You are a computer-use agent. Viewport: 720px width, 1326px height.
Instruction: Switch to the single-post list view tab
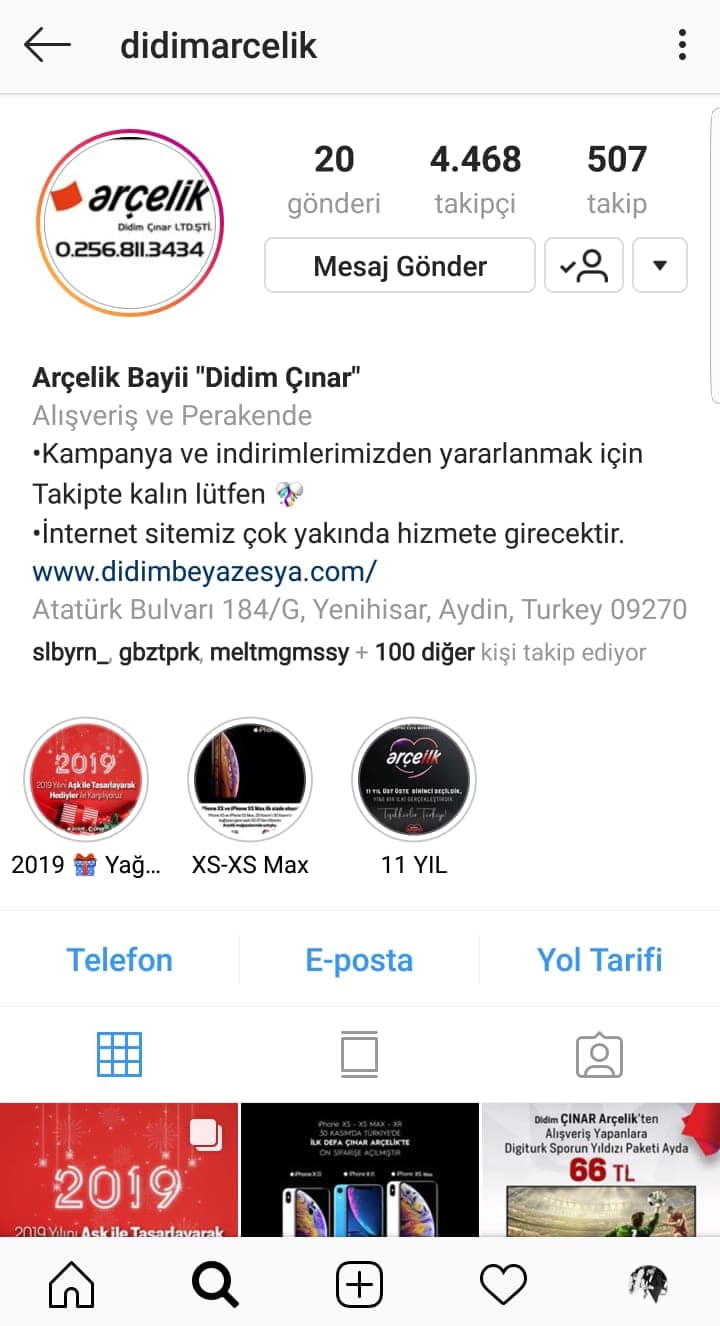[359, 1054]
